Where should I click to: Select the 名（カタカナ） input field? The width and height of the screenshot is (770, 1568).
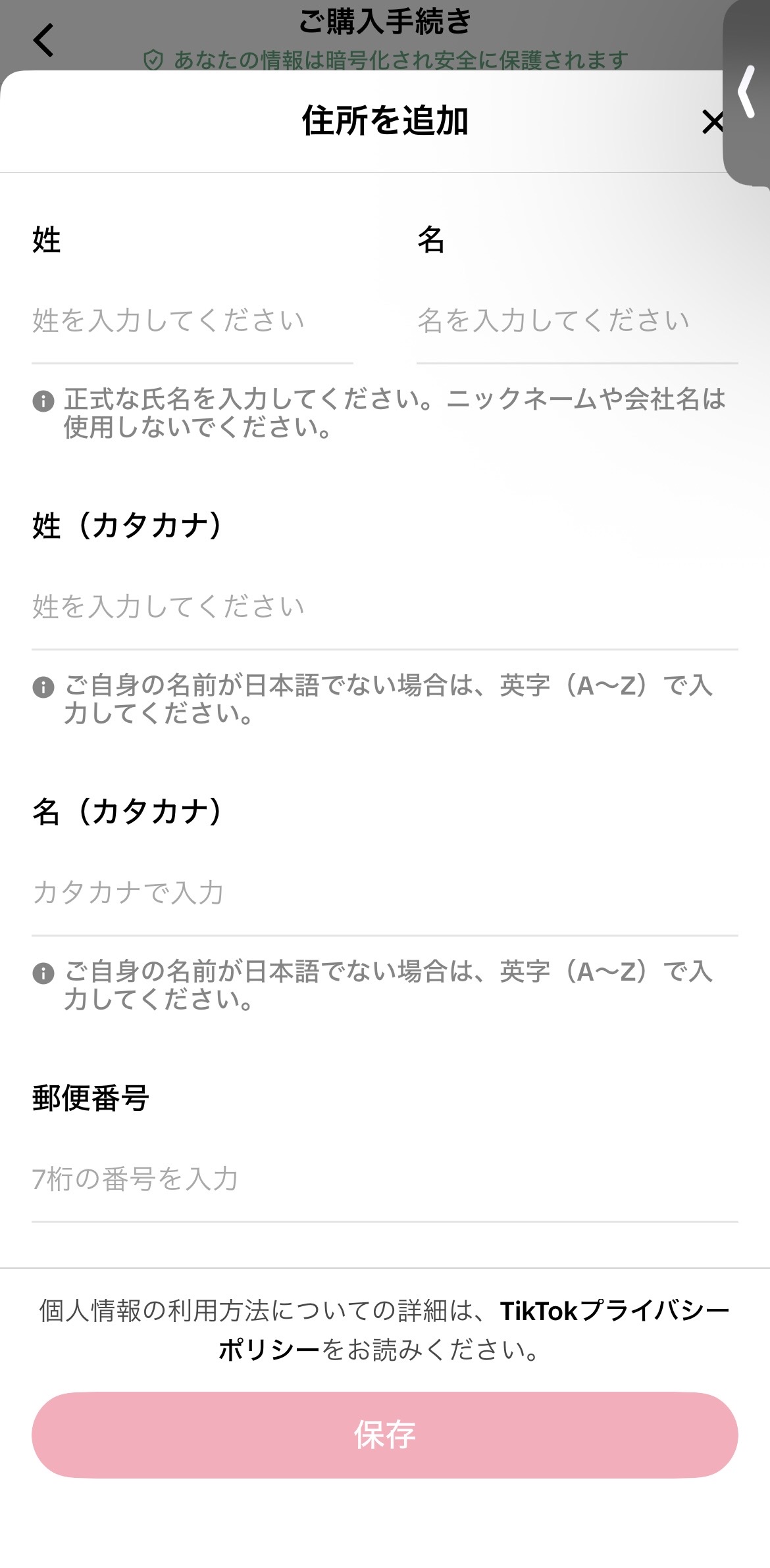coord(384,893)
